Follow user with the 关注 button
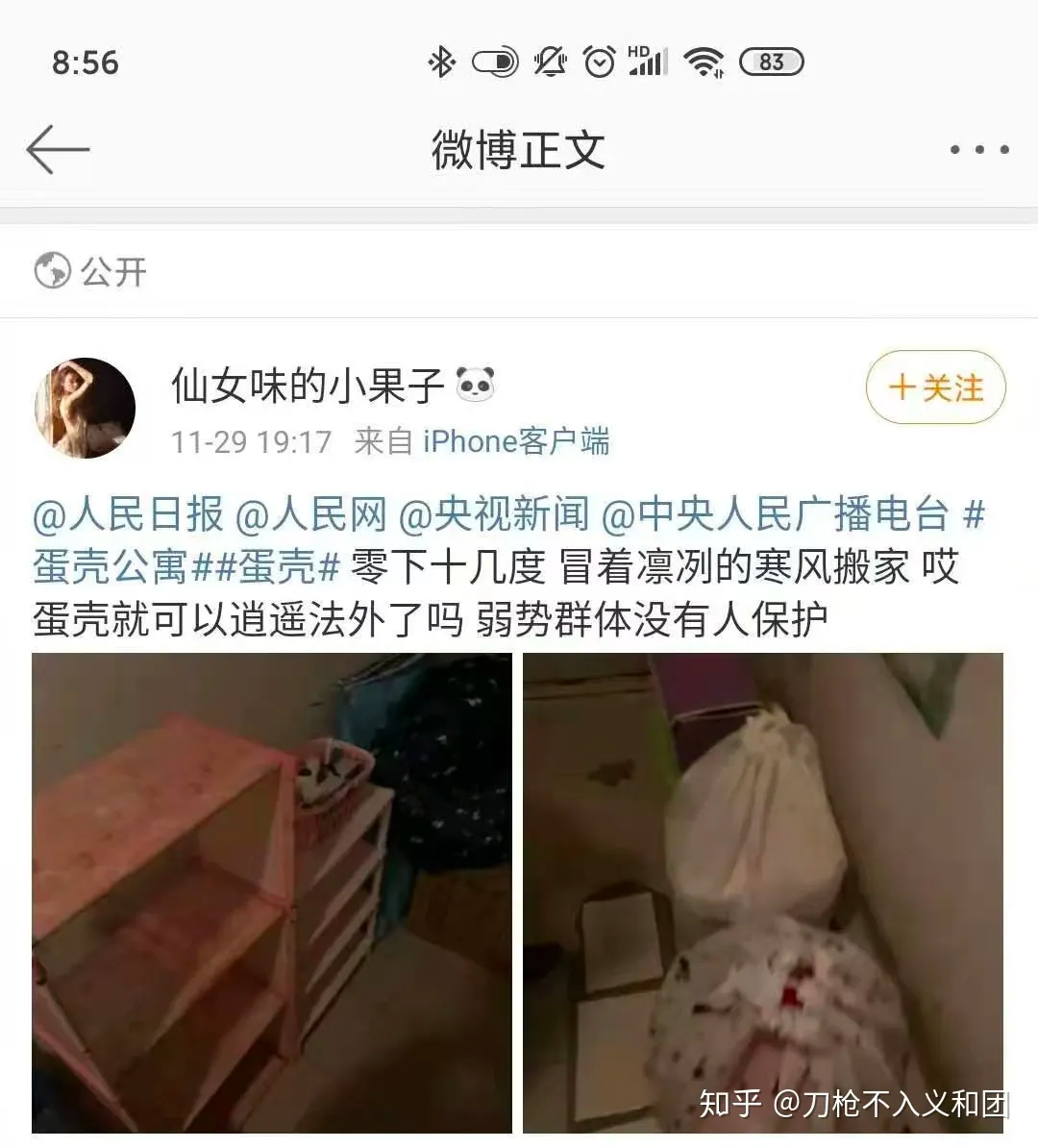Image resolution: width=1038 pixels, height=1148 pixels. (935, 387)
